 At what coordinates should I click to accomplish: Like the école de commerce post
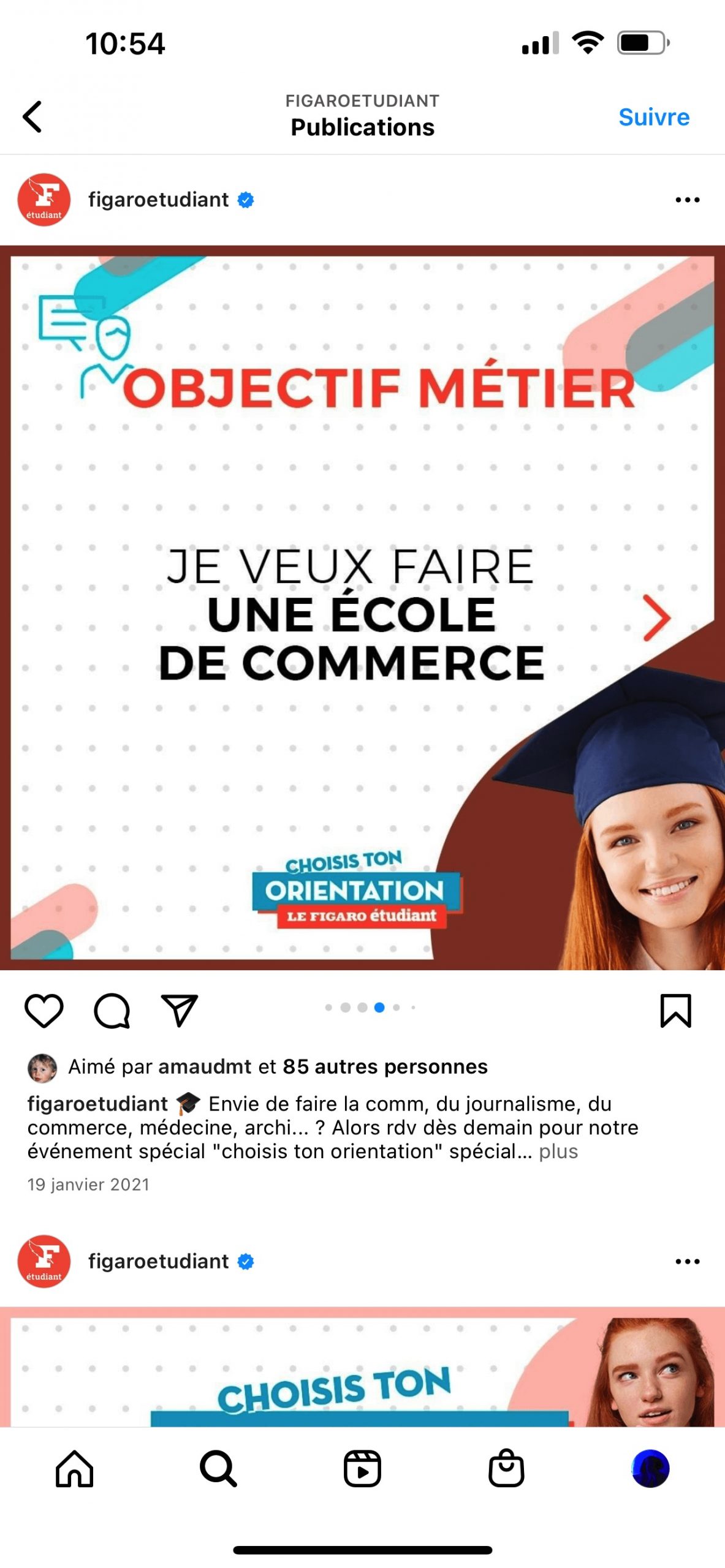point(44,1010)
